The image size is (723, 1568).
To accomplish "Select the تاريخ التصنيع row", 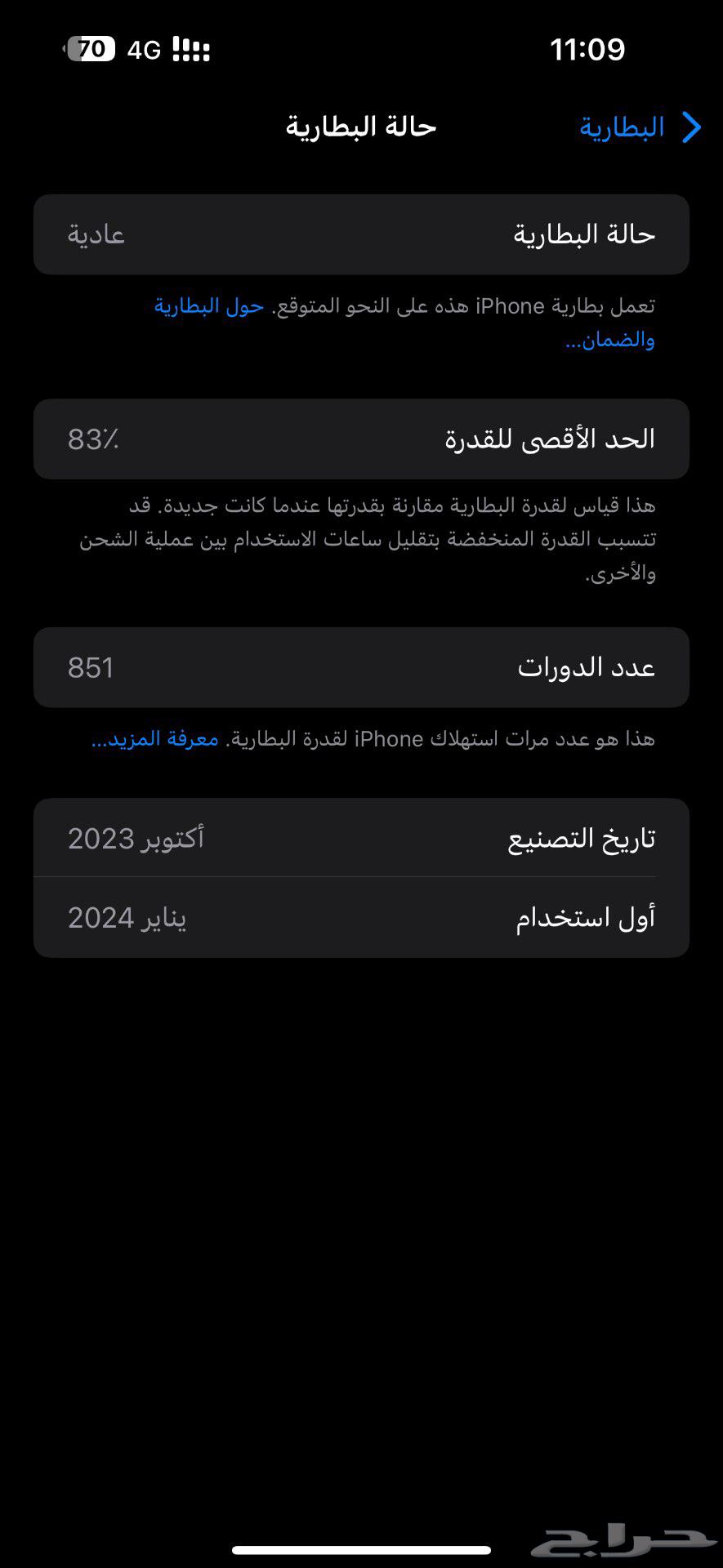I will coord(360,837).
